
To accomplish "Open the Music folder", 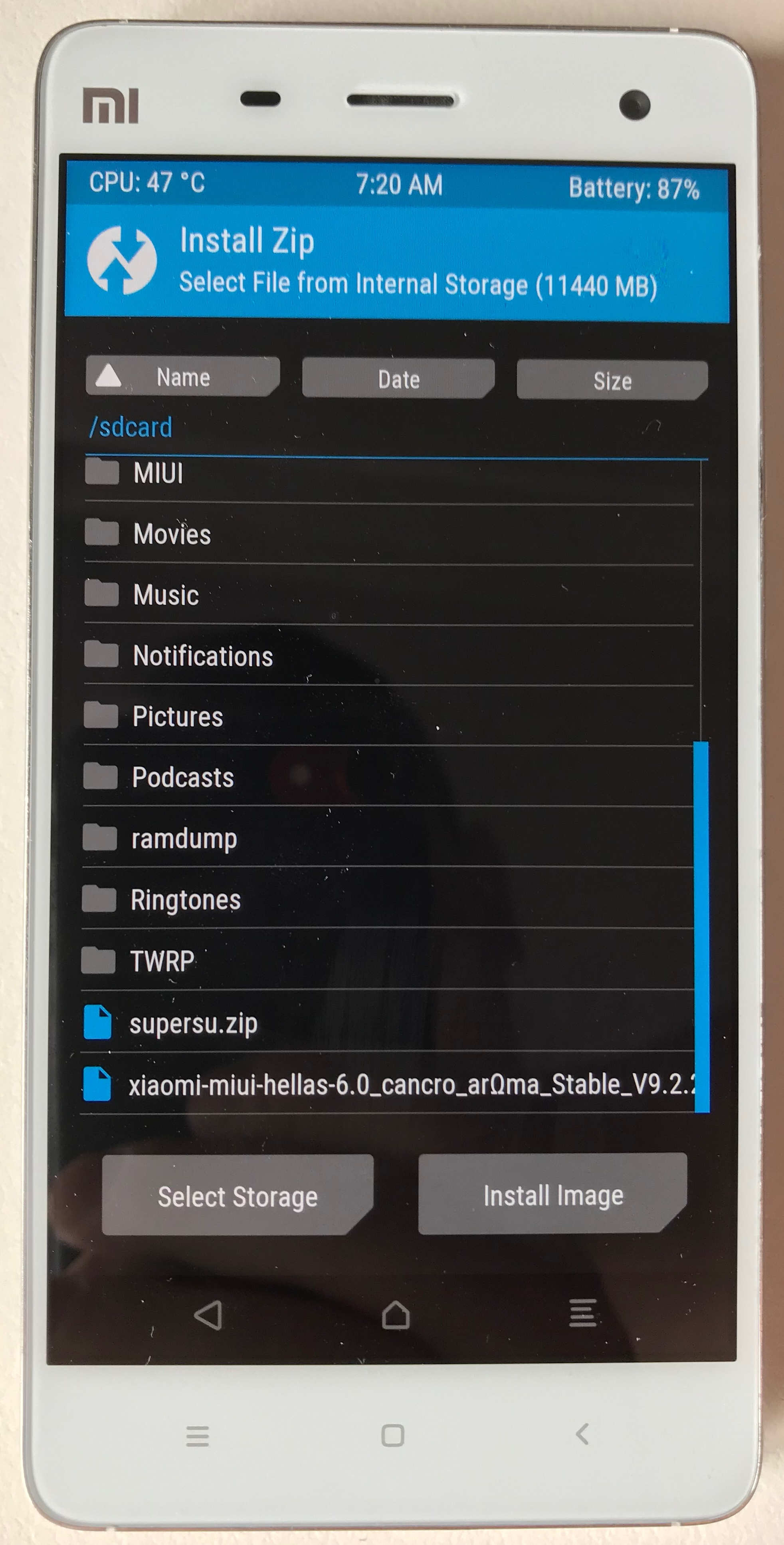I will pyautogui.click(x=166, y=595).
